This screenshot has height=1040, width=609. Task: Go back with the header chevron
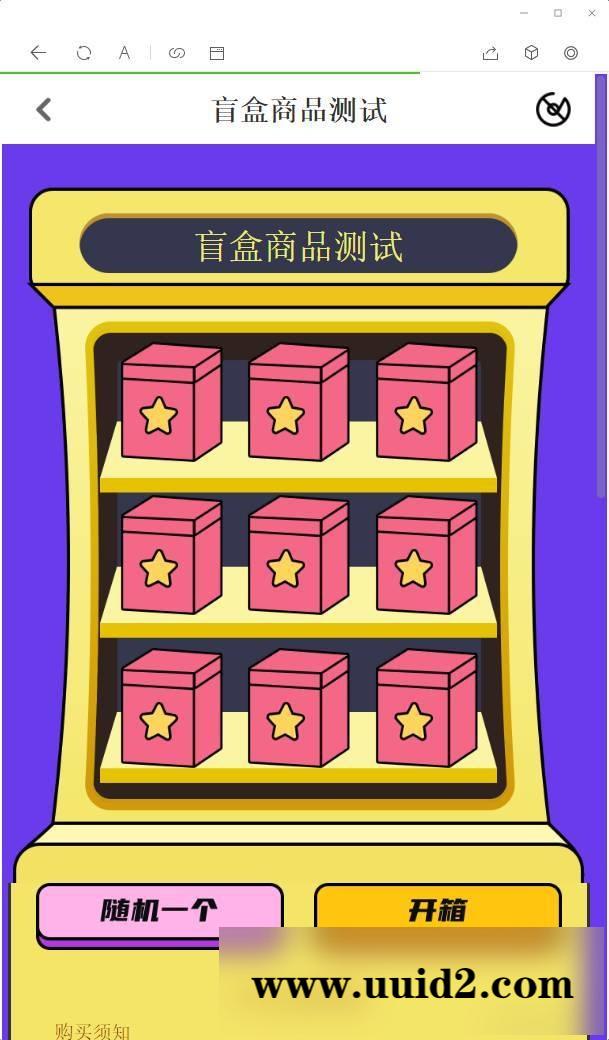pos(43,110)
